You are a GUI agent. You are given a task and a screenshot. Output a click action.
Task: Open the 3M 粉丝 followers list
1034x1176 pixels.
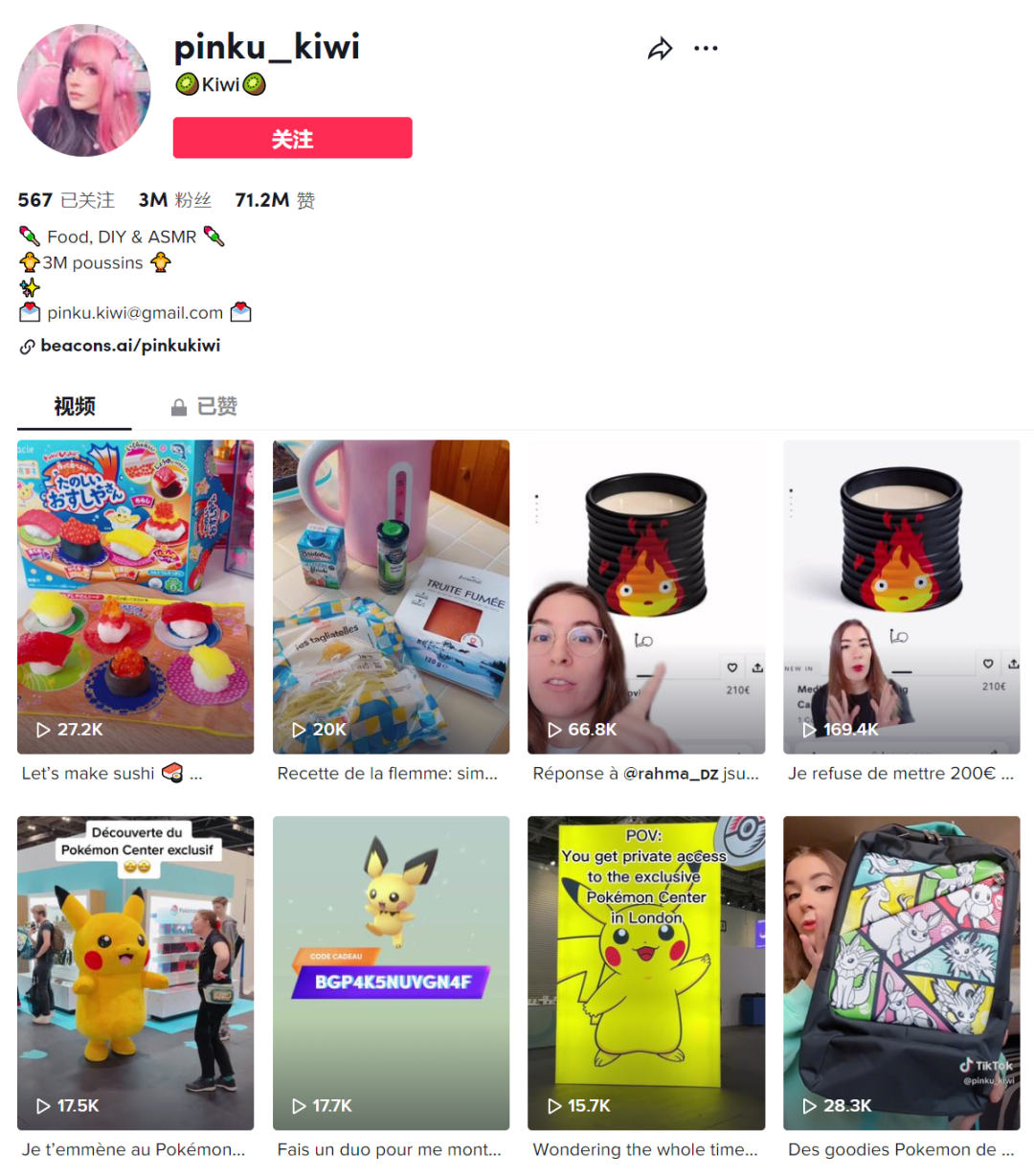click(x=174, y=200)
